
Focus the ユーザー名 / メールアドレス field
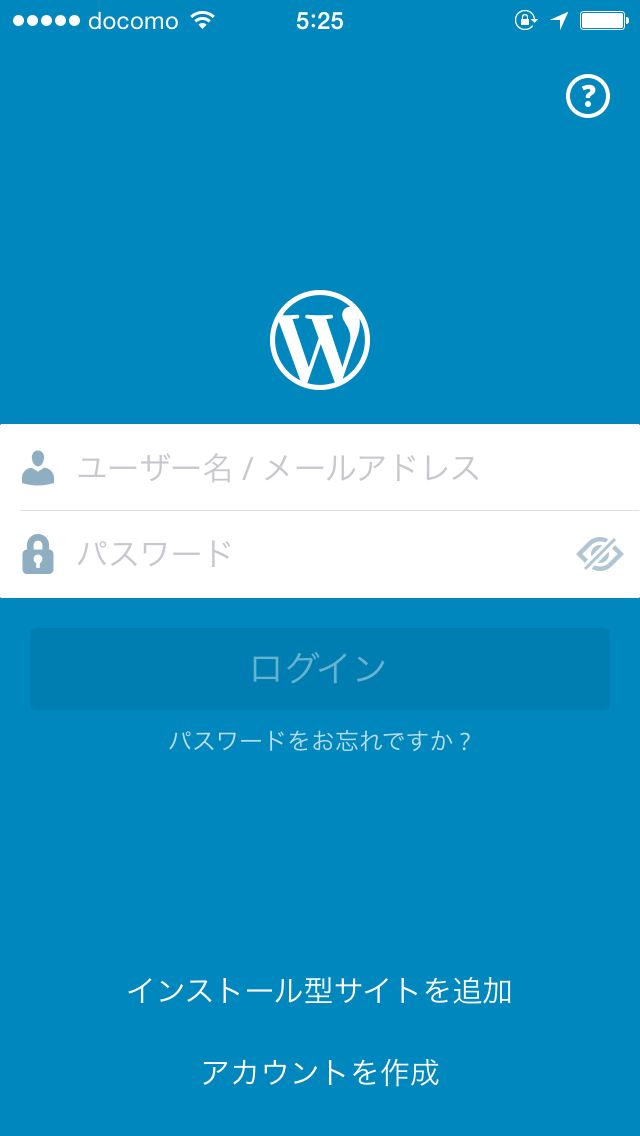click(320, 467)
